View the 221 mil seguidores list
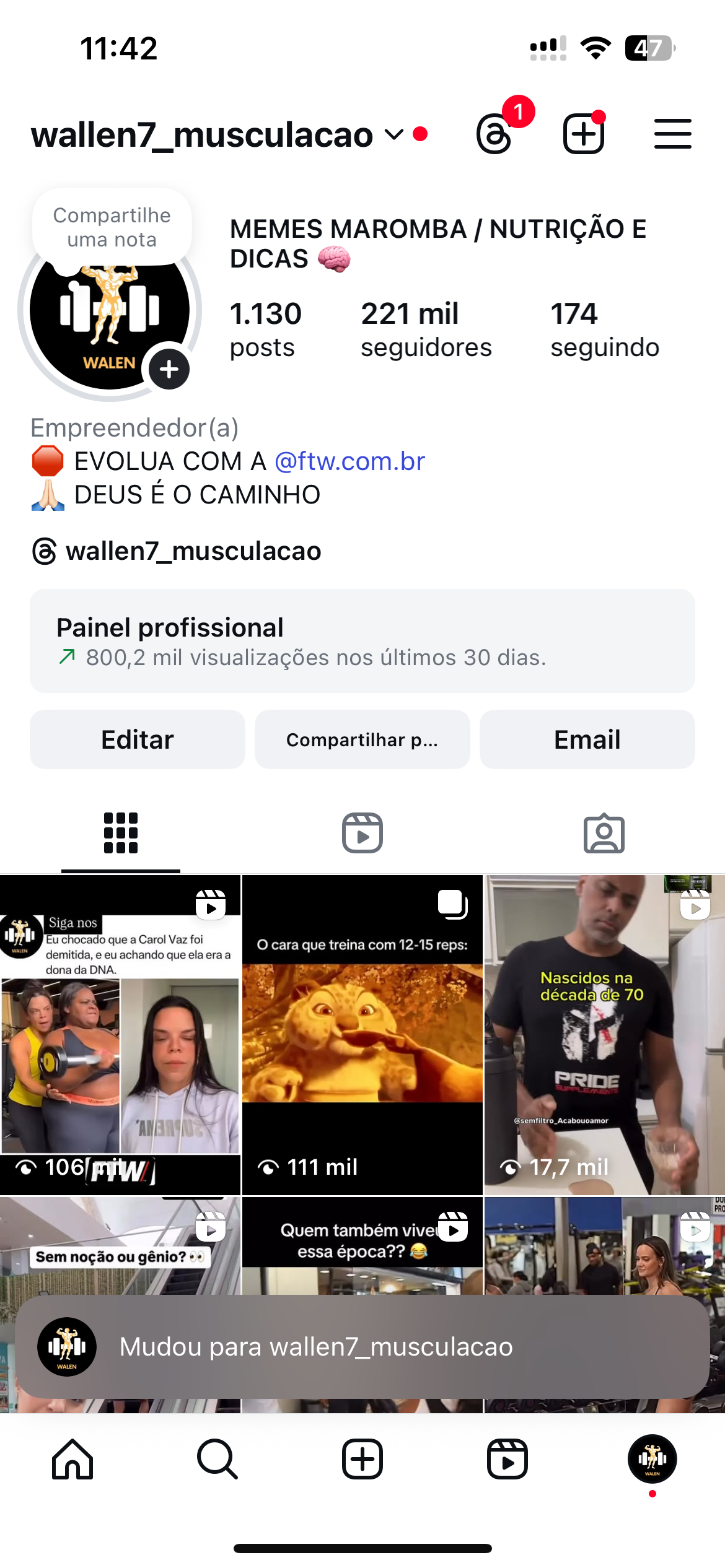725x1568 pixels. click(426, 329)
